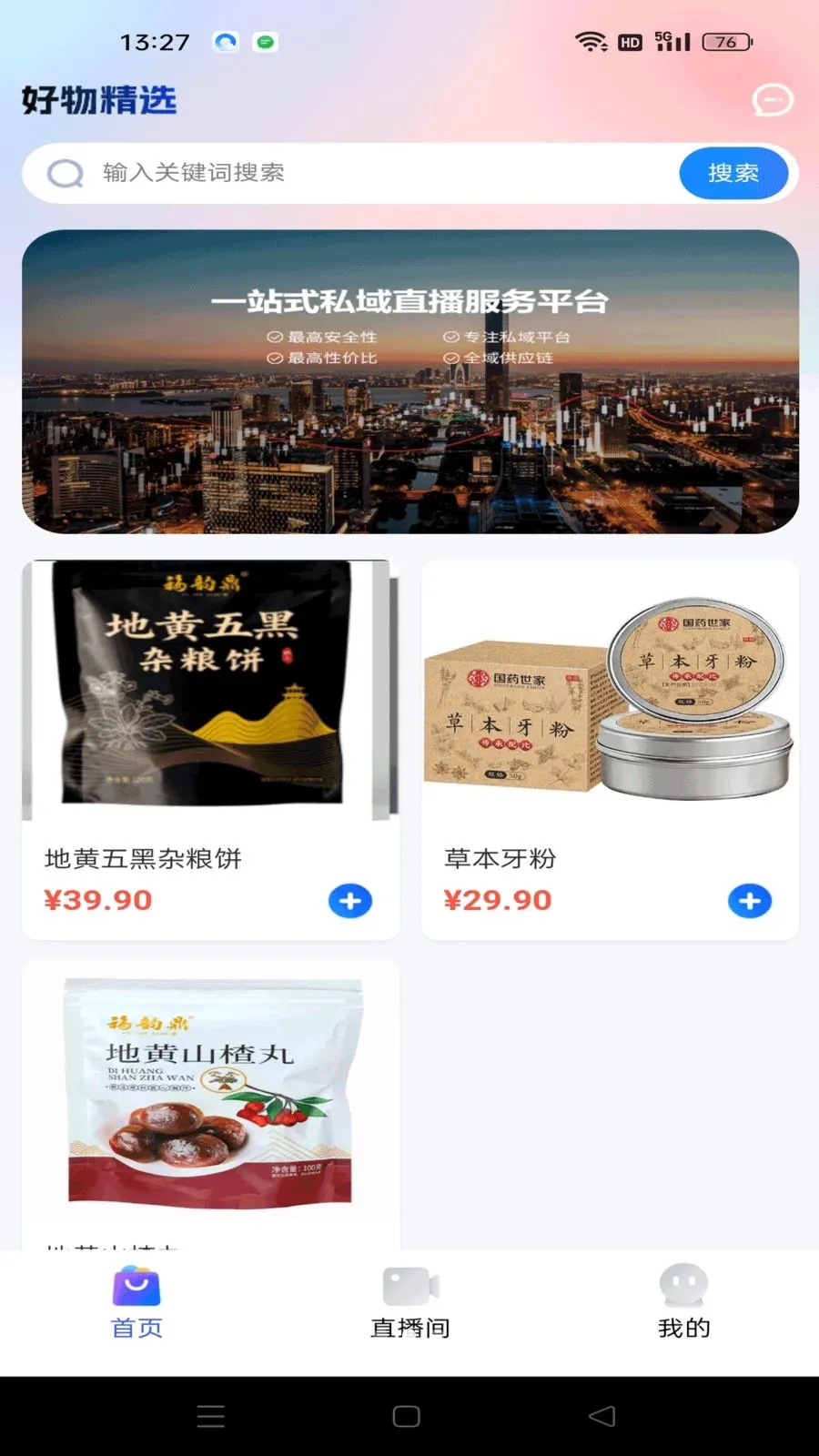Switch to the 我的 tab
Viewport: 819px width, 1456px height.
(x=684, y=1303)
